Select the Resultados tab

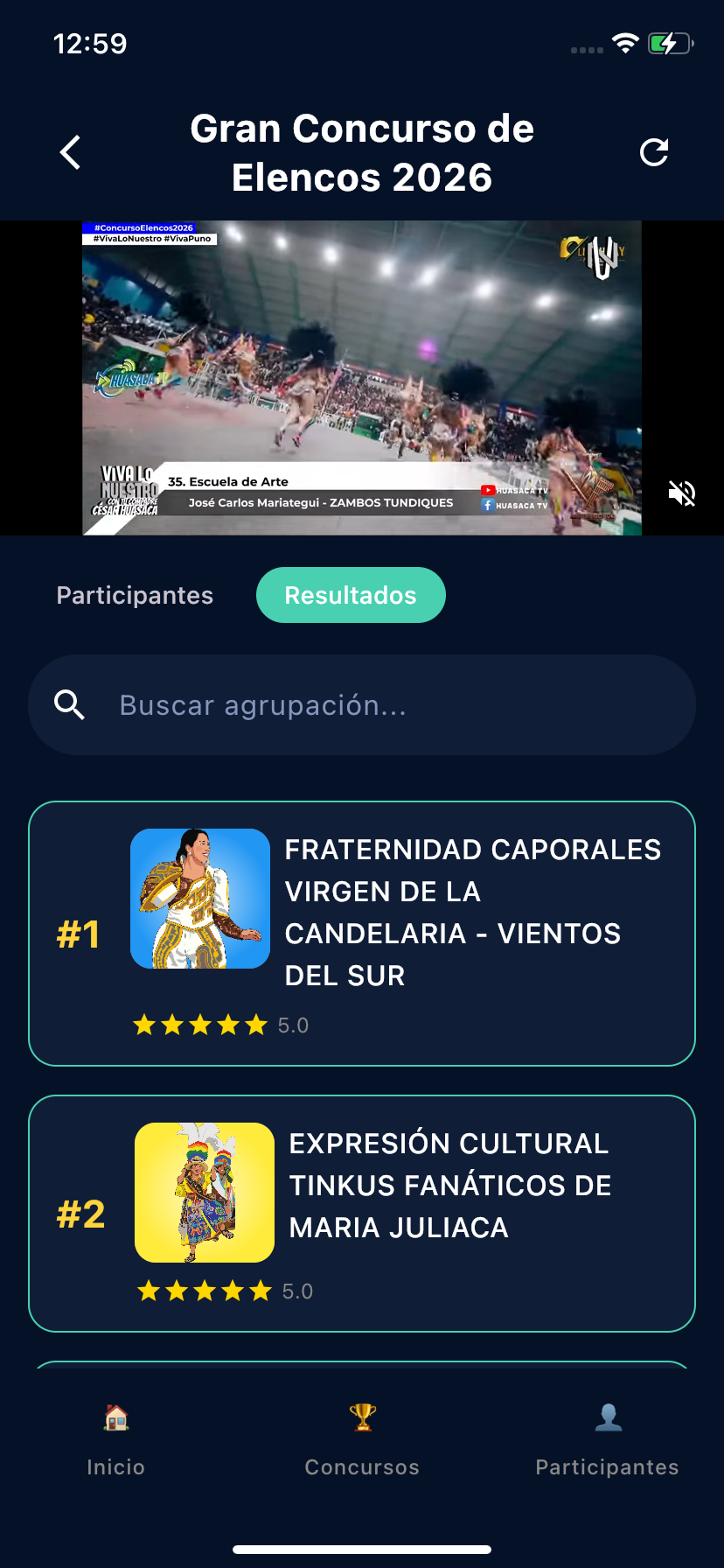[351, 595]
